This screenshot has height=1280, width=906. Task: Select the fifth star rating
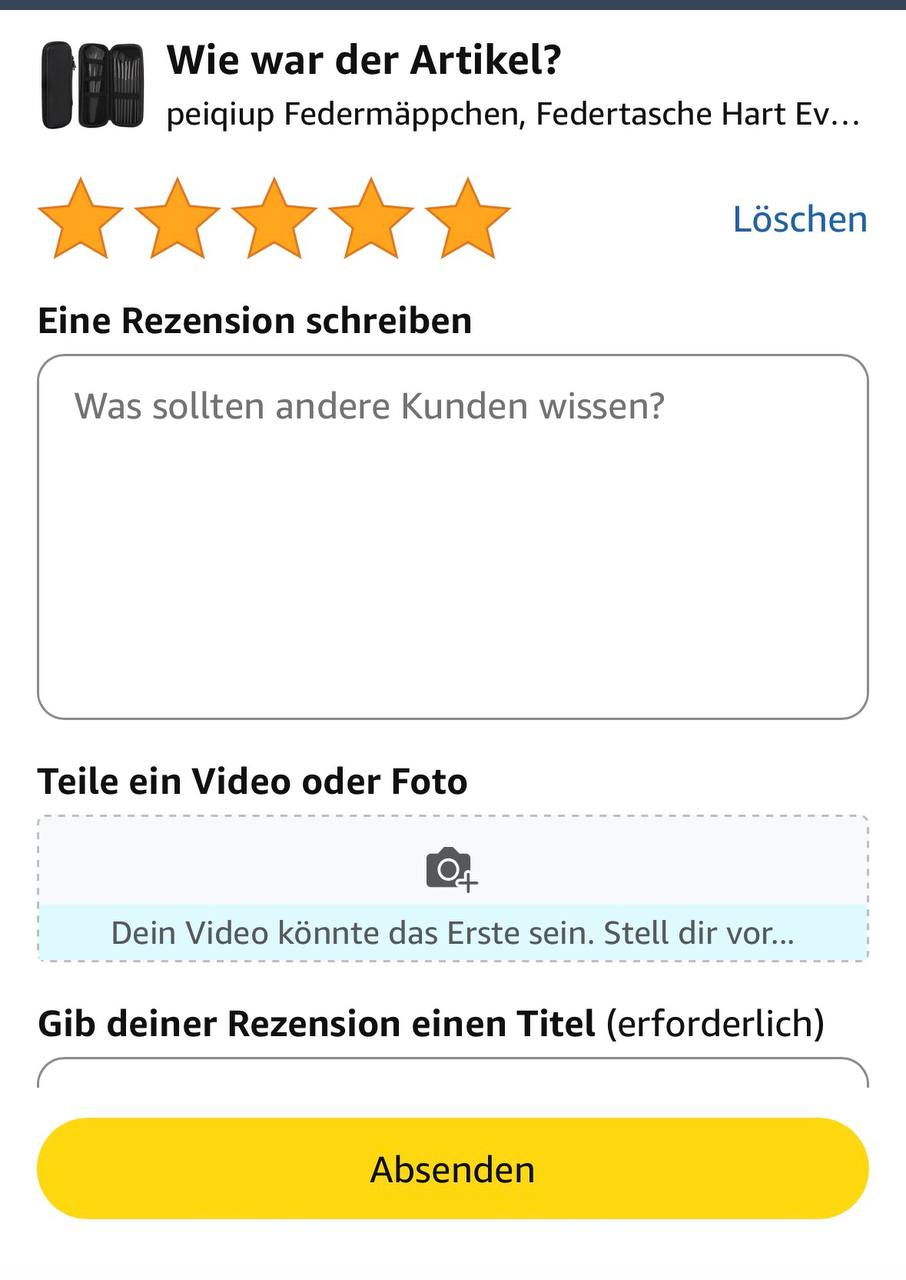click(x=467, y=219)
